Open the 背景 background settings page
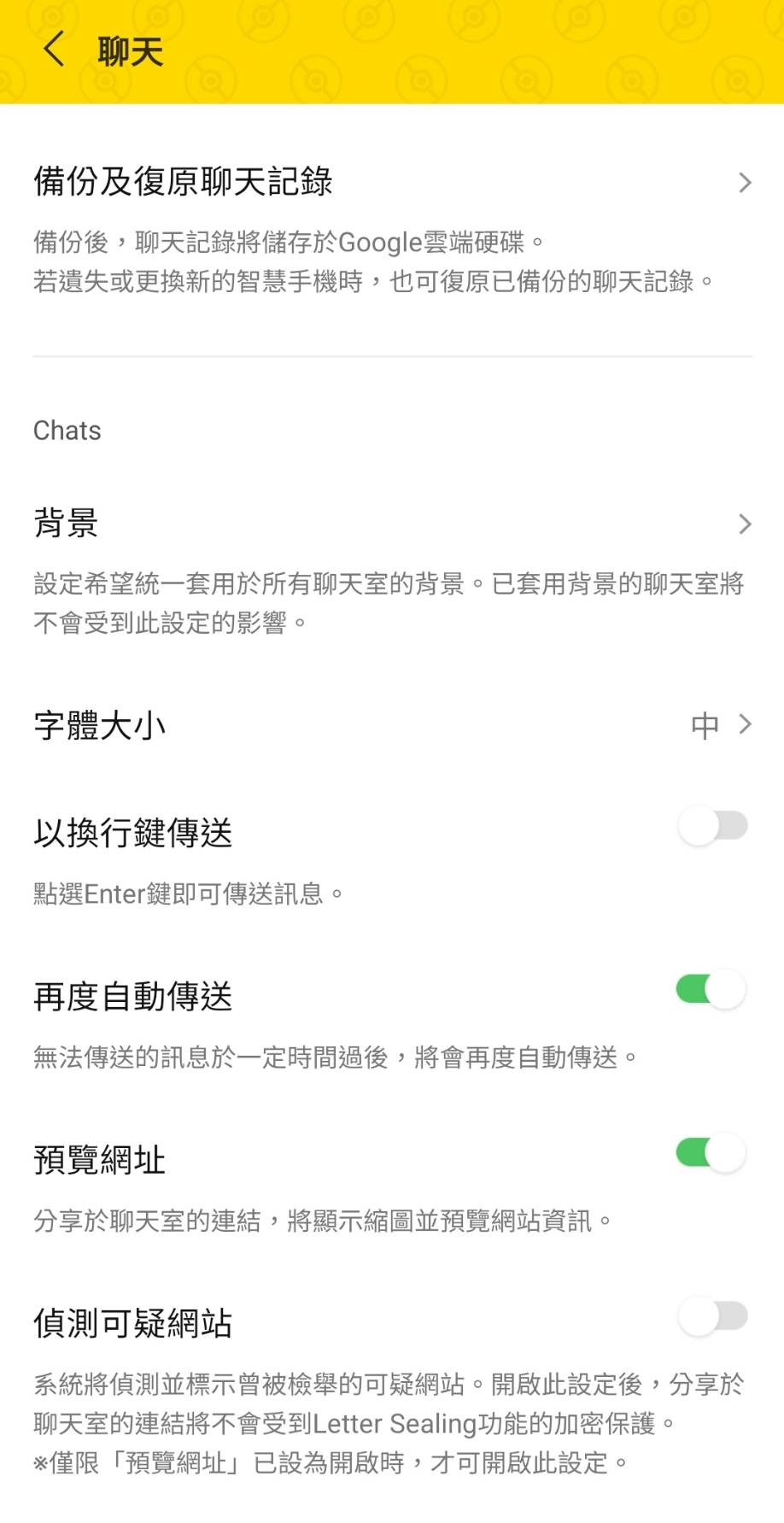The image size is (784, 1523). 342,524
